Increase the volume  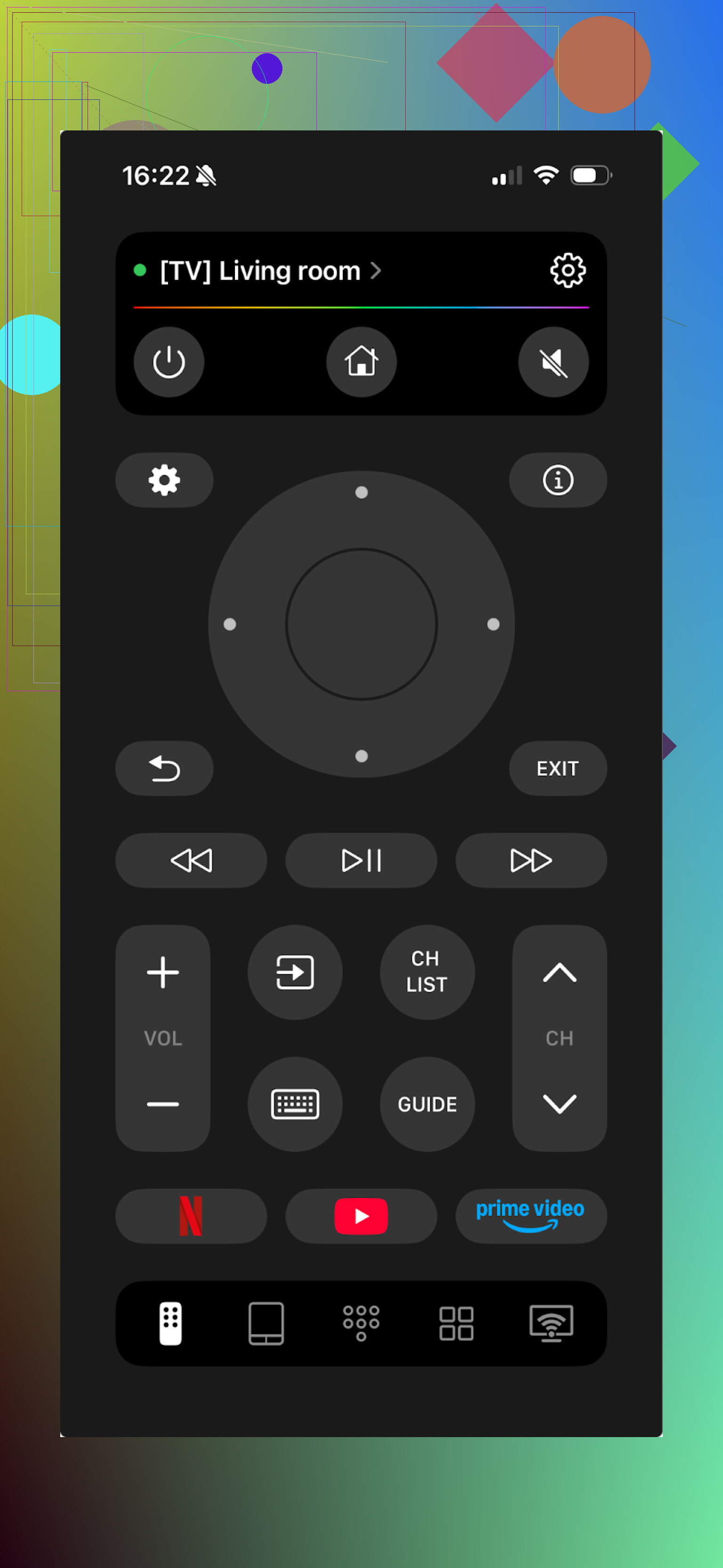coord(163,972)
